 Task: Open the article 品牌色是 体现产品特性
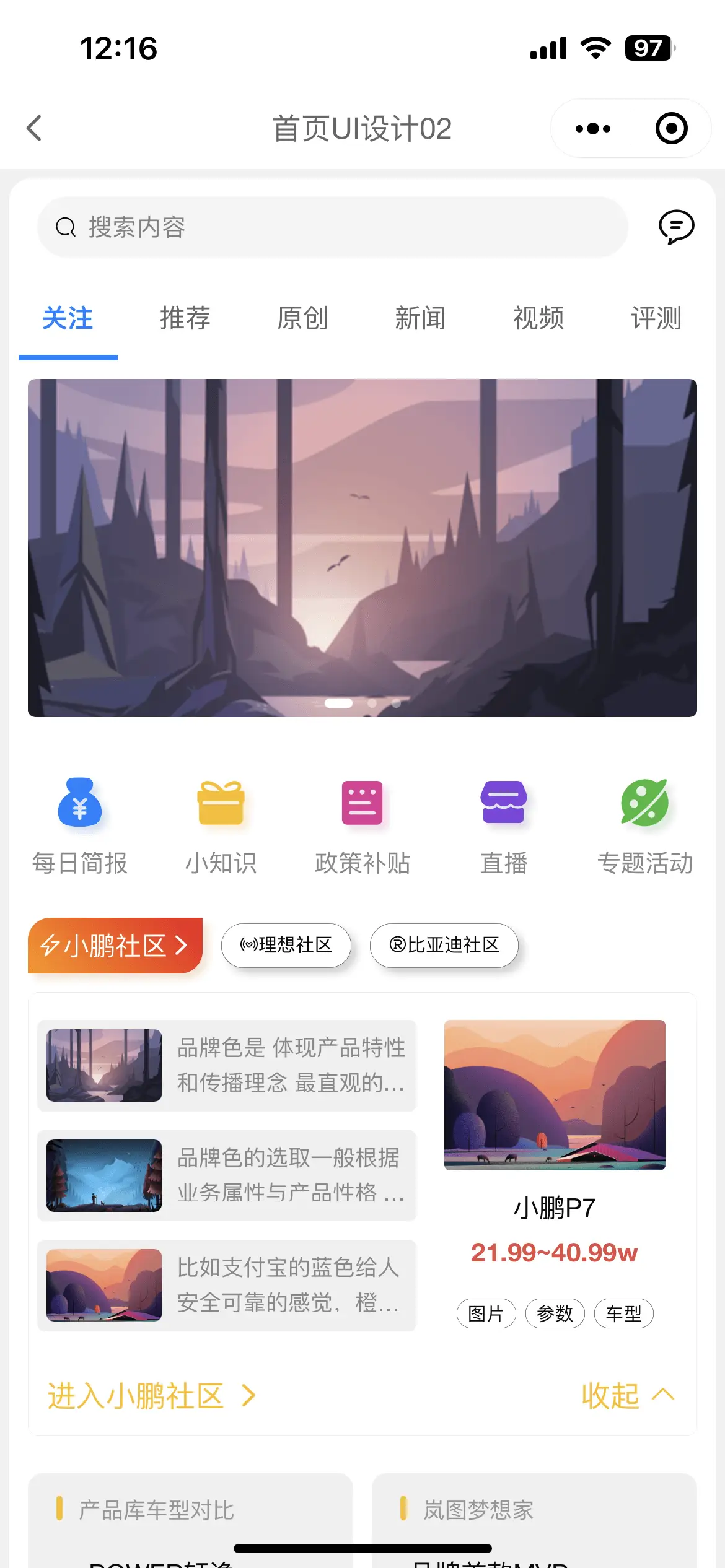point(227,1065)
